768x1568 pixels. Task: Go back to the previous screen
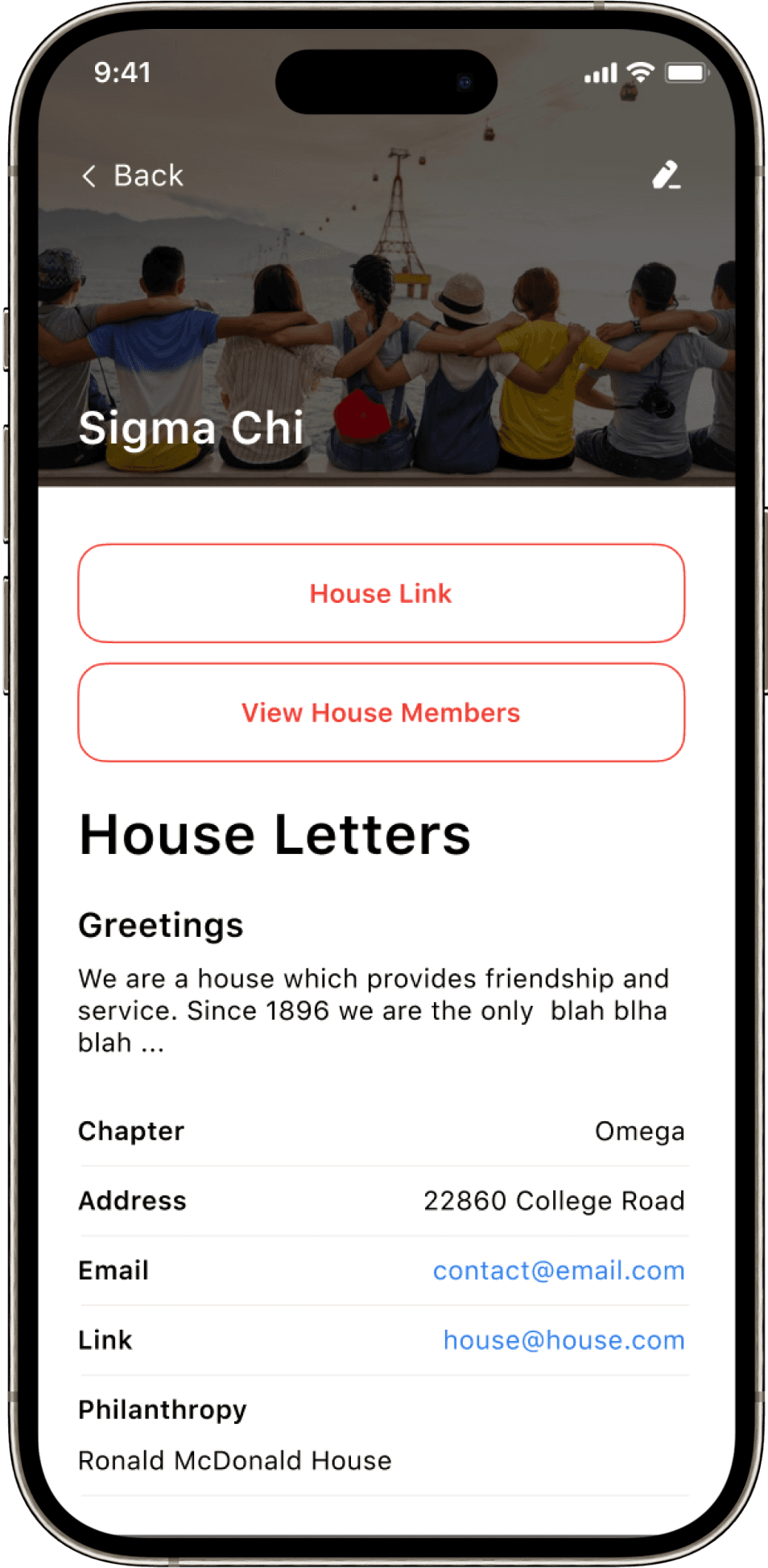pyautogui.click(x=134, y=175)
